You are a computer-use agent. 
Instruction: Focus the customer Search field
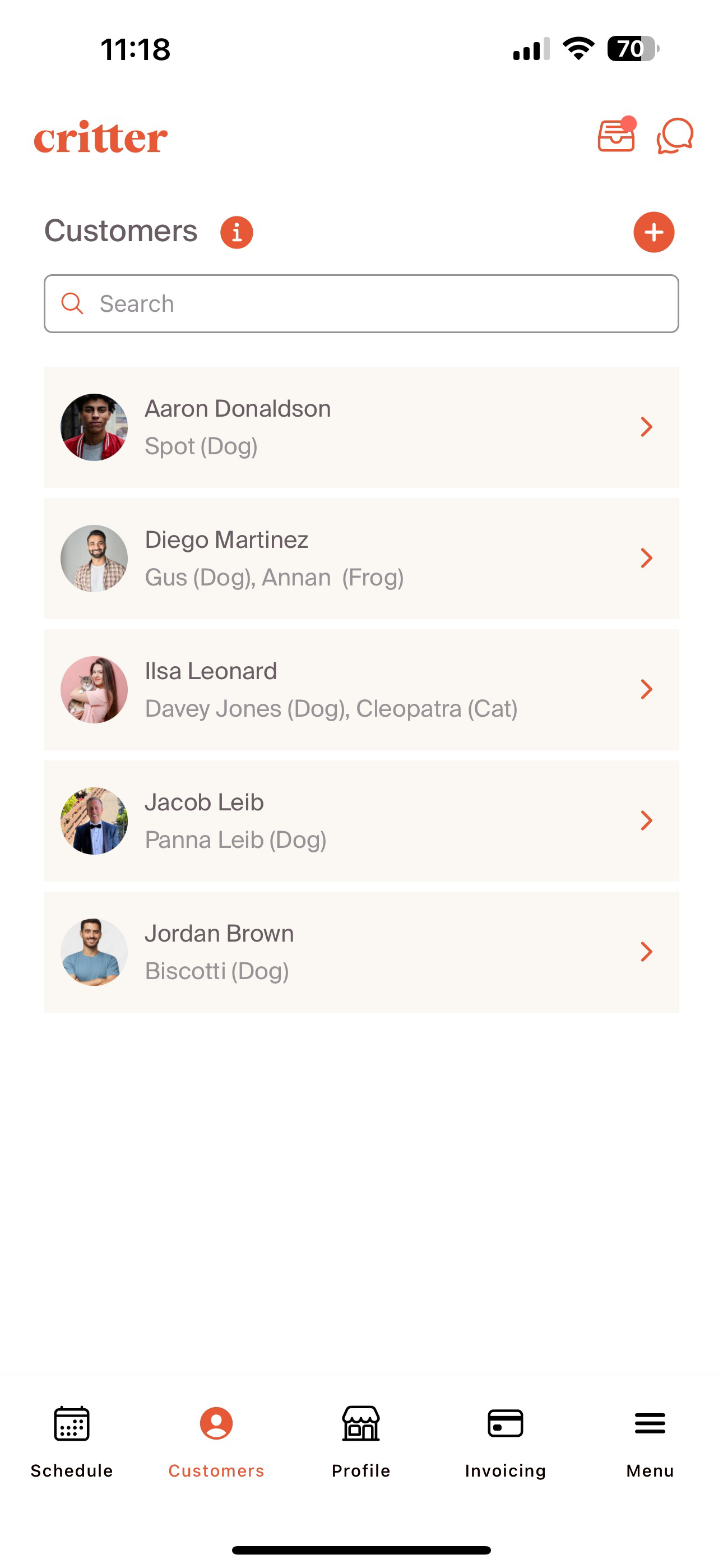(361, 304)
